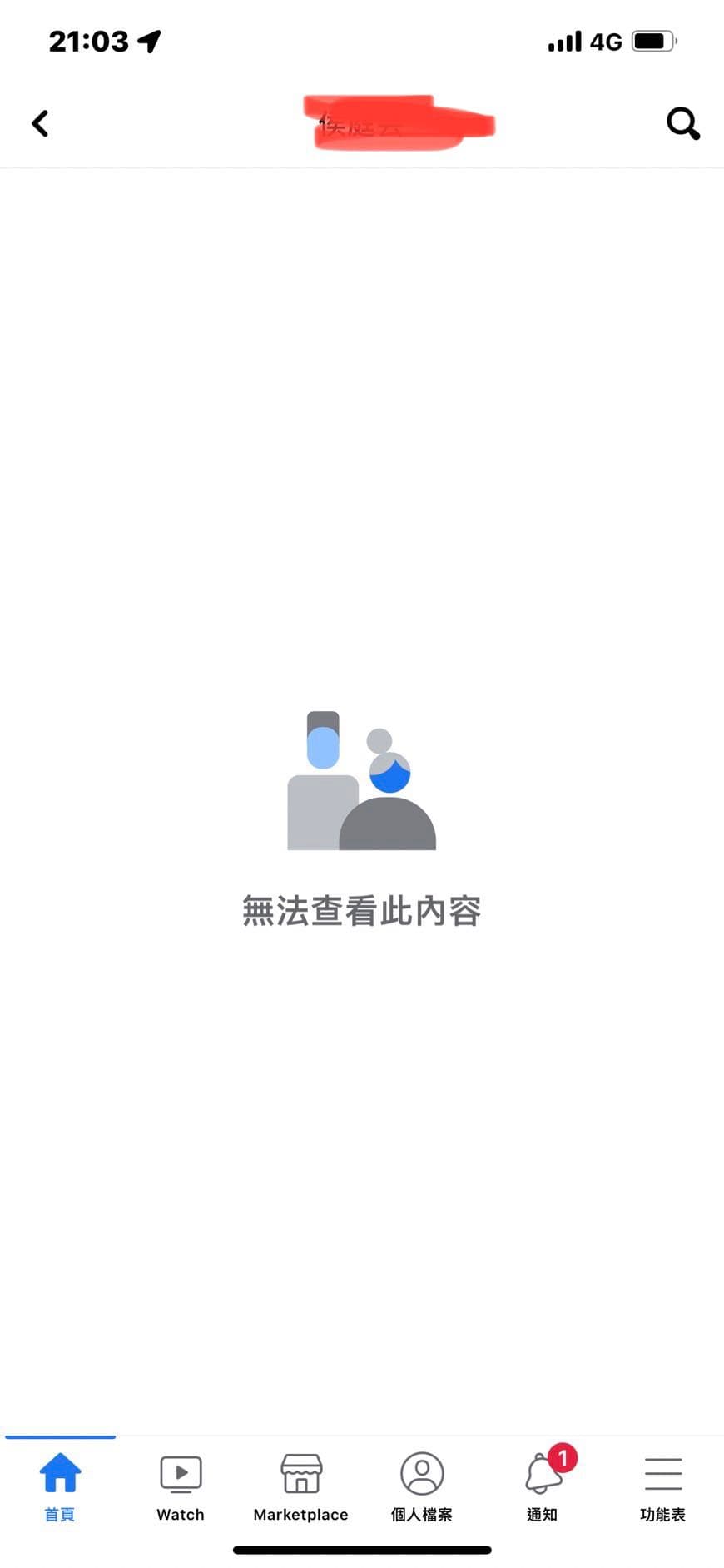Open the Watch tab
The height and width of the screenshot is (1568, 724).
pyautogui.click(x=181, y=1486)
